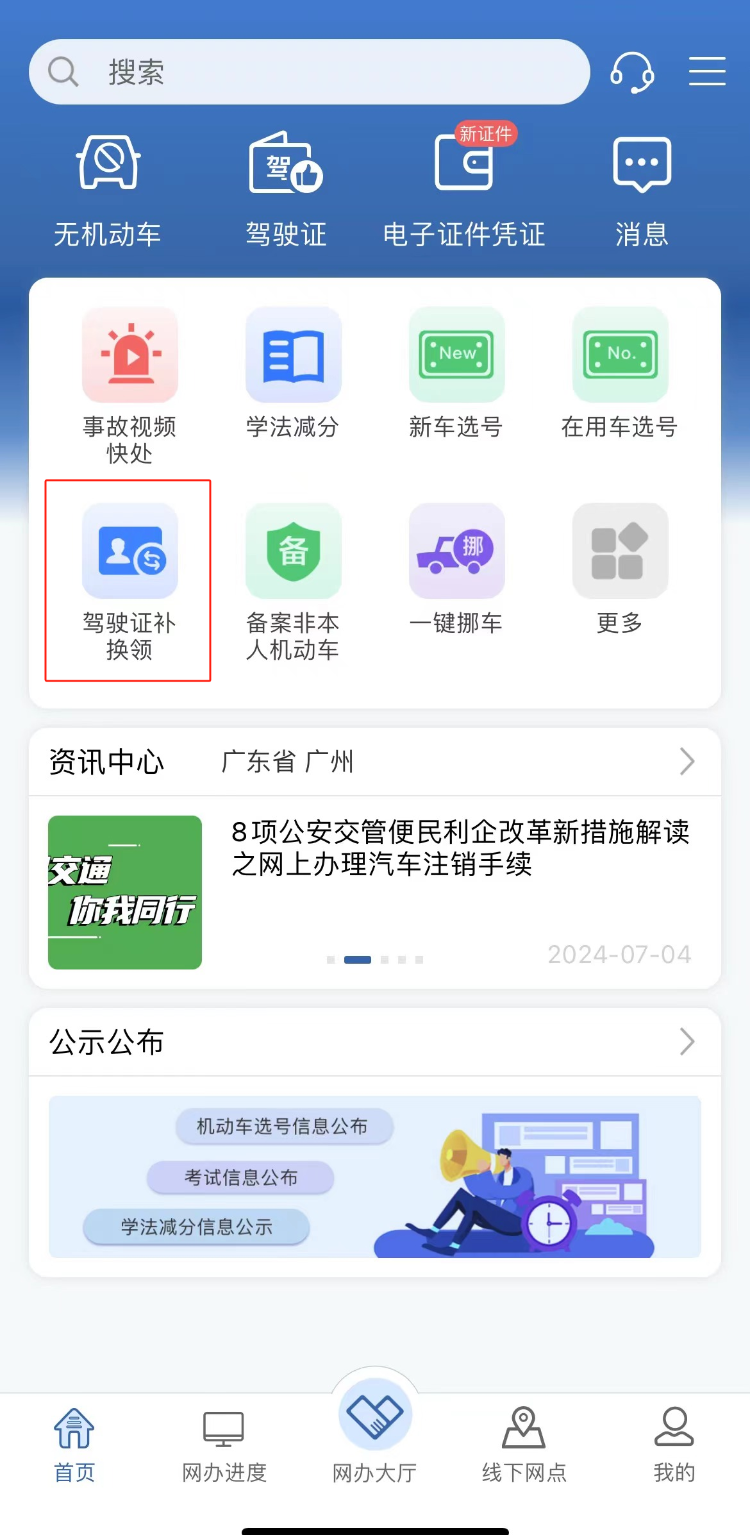
Task: Switch to the 网办进度 tab
Action: pos(224,1446)
